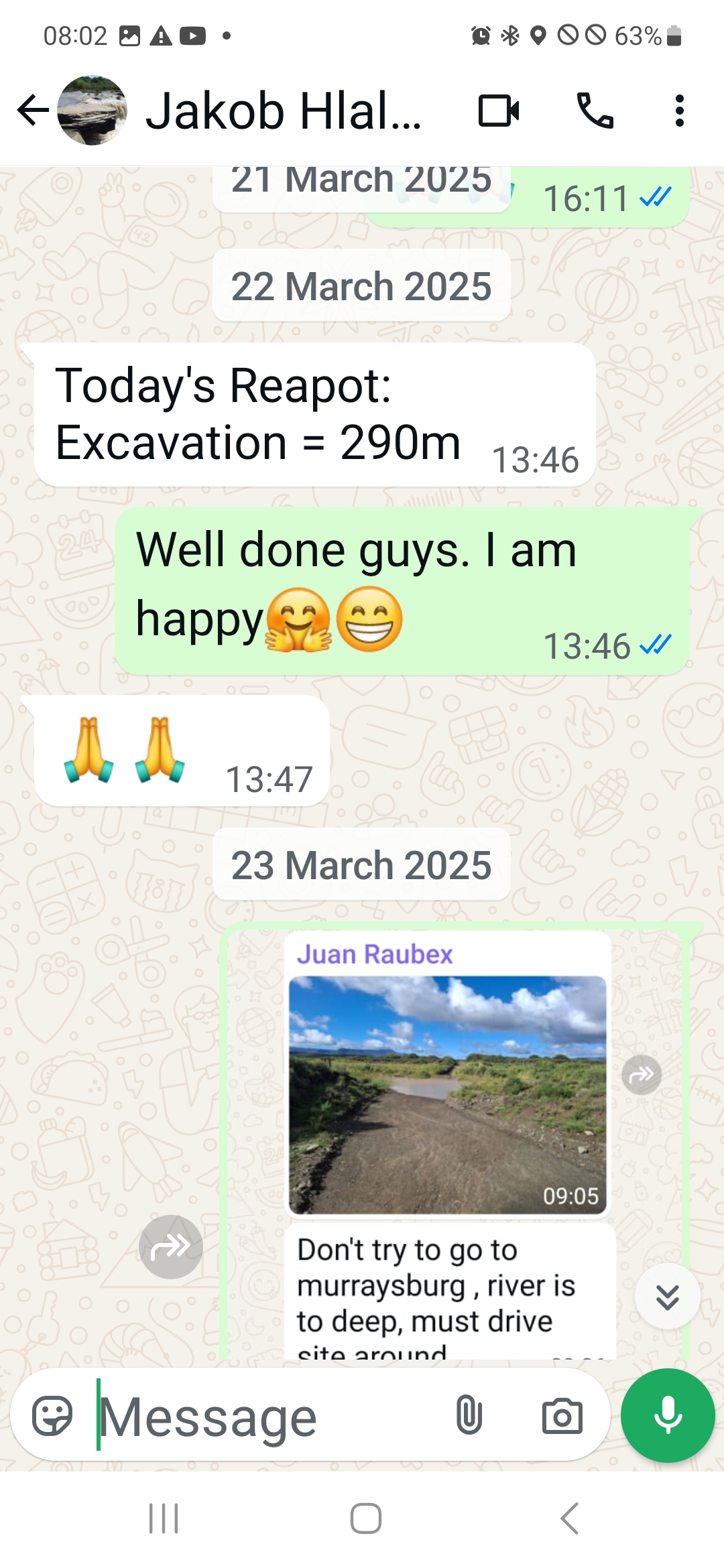The image size is (724, 1568).
Task: Open the forwarded river road photo
Action: click(447, 1094)
